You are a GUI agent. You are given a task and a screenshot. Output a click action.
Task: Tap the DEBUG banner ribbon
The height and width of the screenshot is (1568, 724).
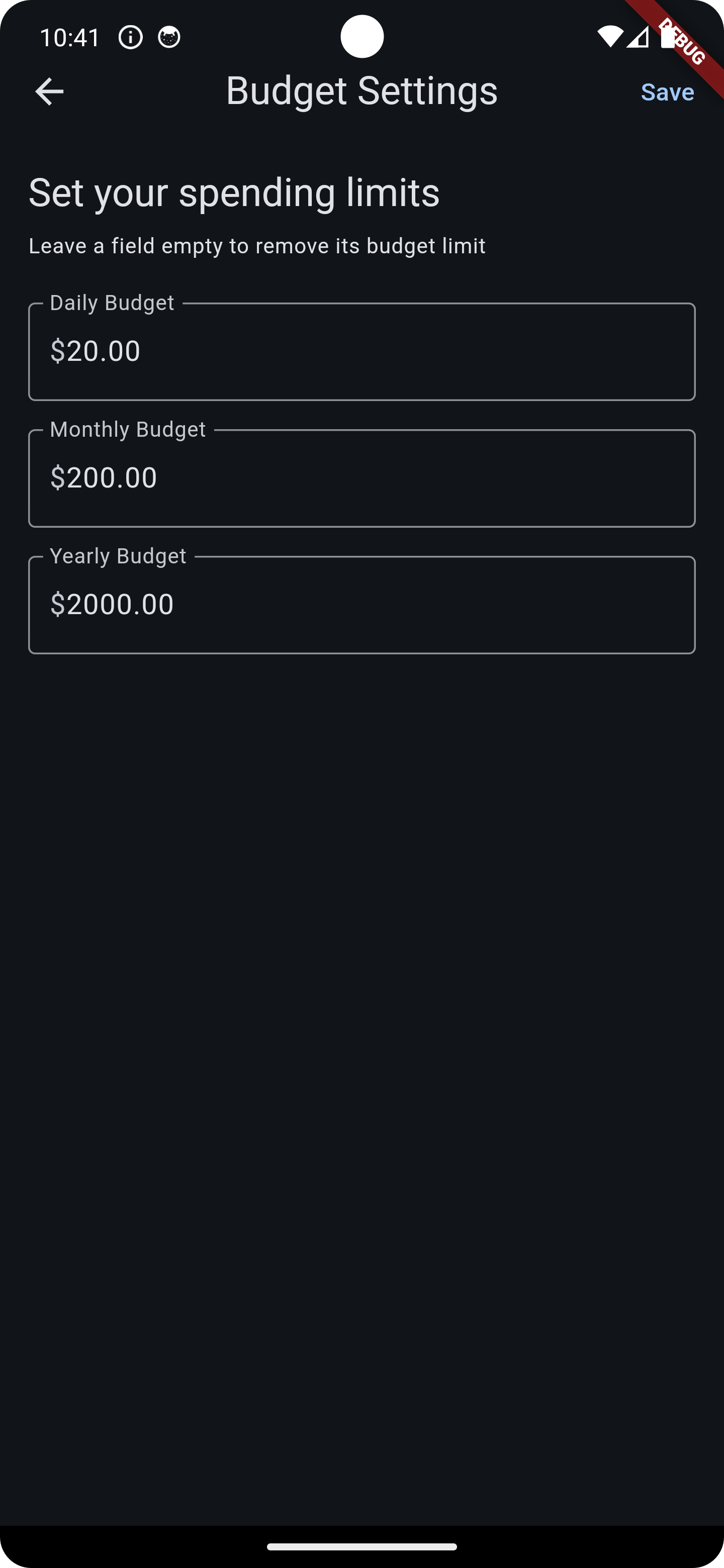pos(682,40)
